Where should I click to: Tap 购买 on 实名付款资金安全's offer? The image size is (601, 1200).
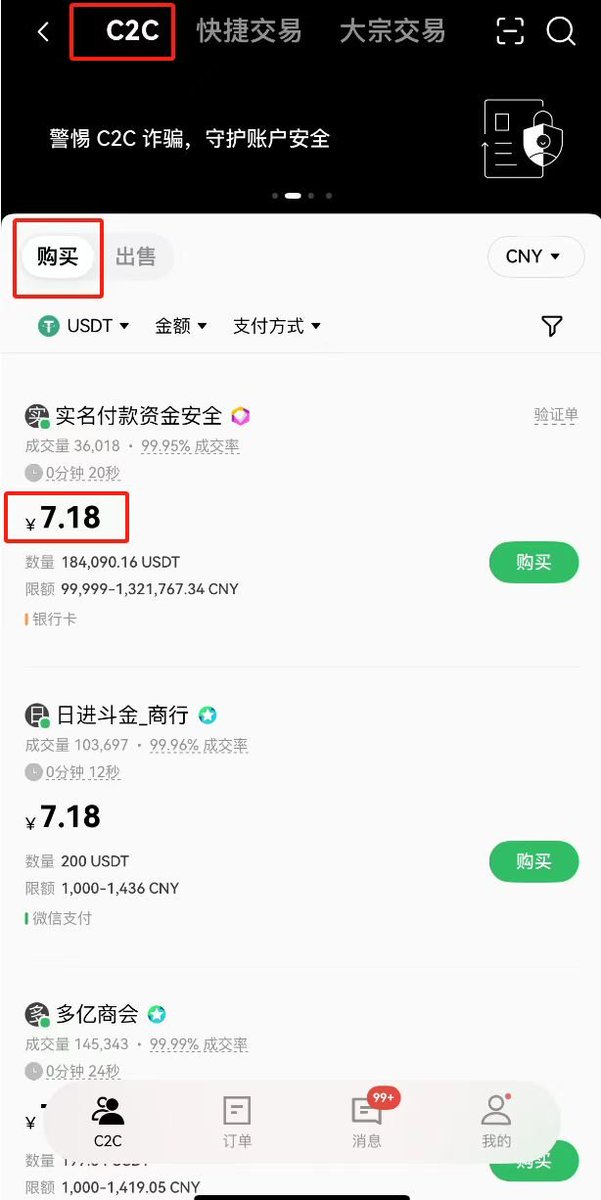(x=533, y=563)
